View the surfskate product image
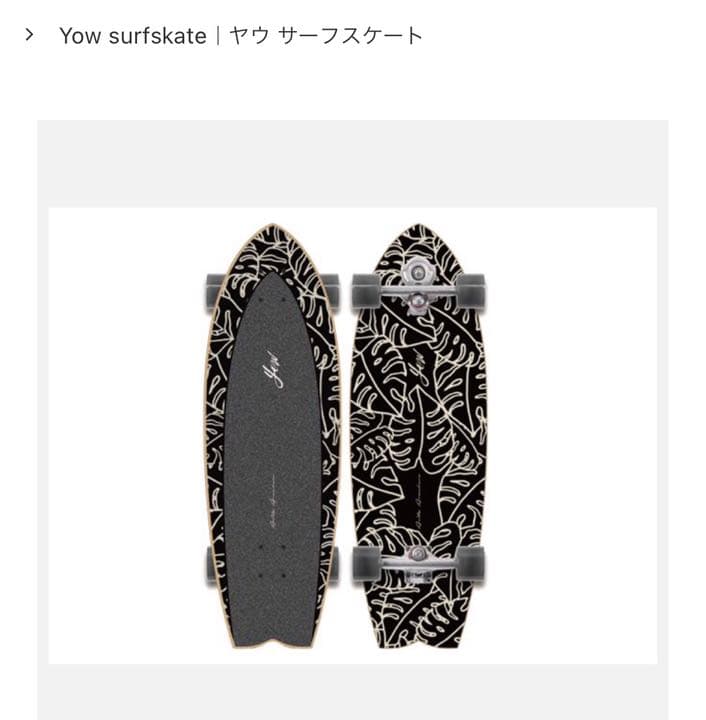The height and width of the screenshot is (720, 706). pos(352,435)
